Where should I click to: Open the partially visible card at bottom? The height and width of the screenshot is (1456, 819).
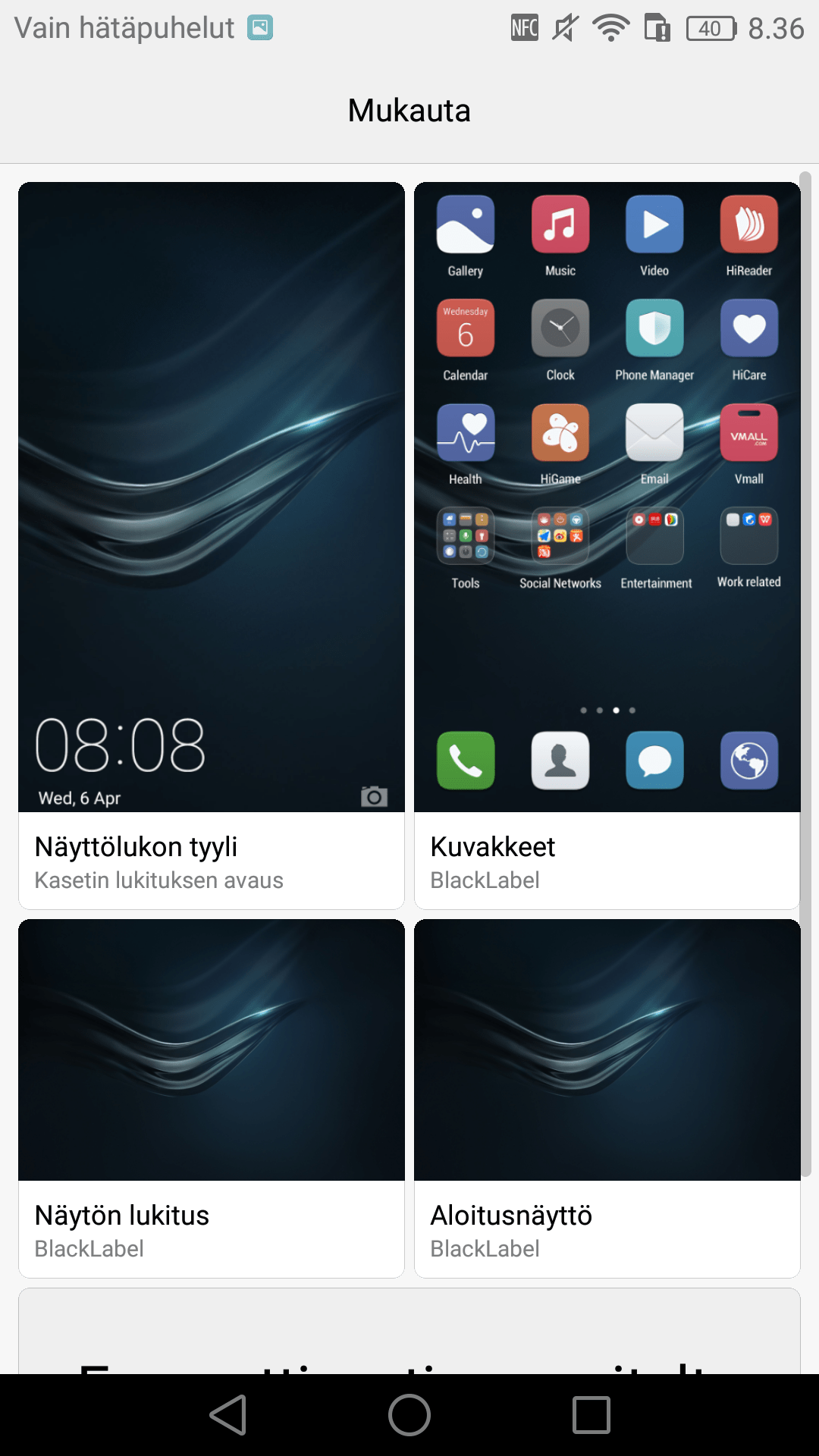409,1332
